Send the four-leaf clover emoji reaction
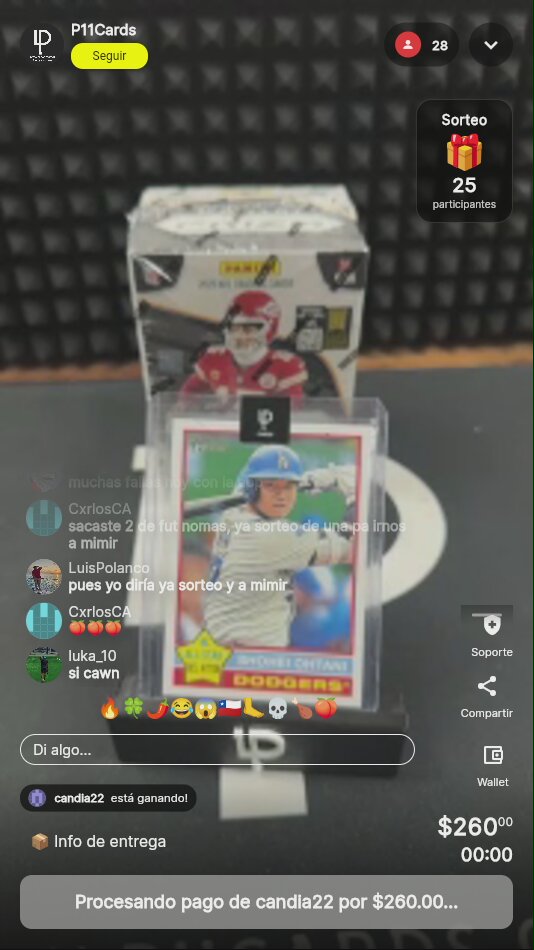534x950 pixels. 133,708
